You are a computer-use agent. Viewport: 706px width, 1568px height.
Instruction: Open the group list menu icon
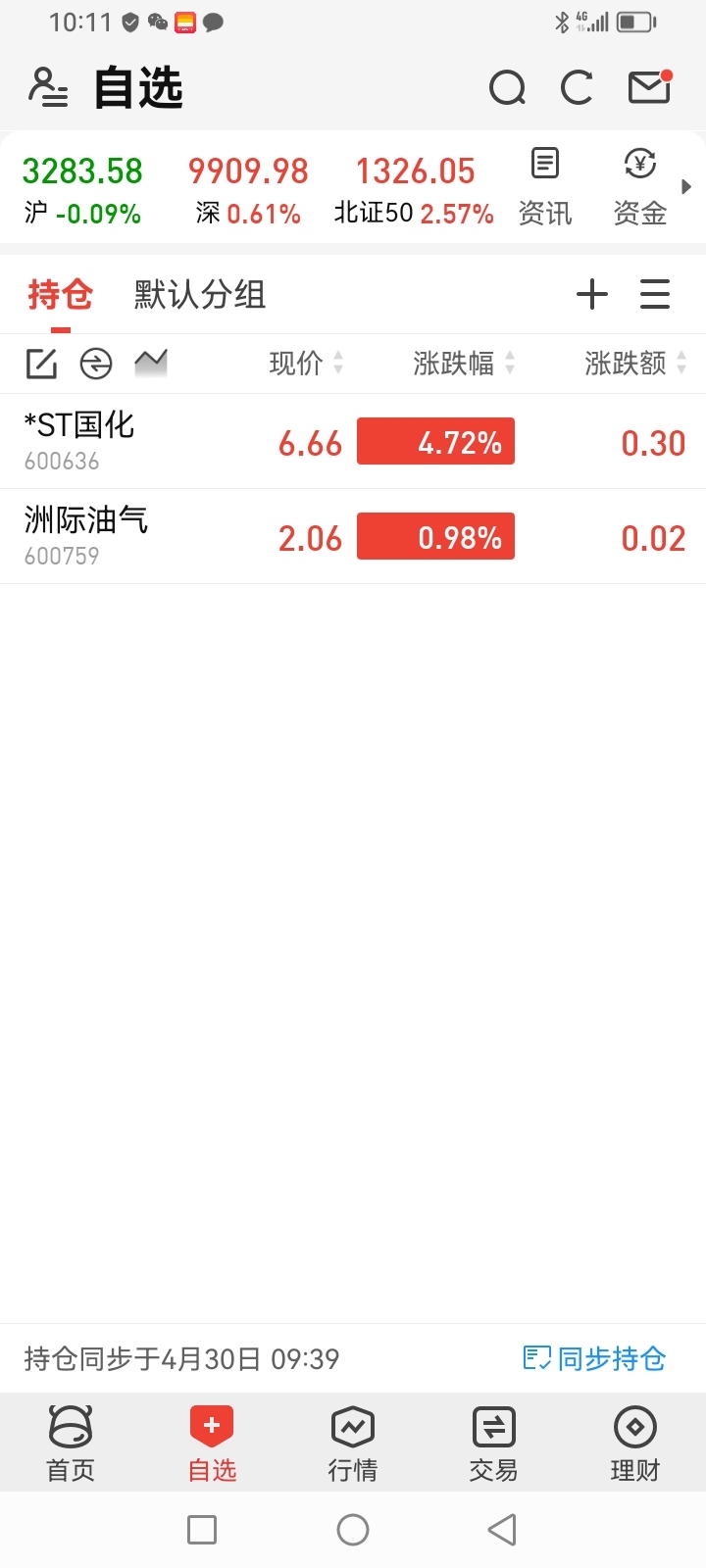(x=655, y=294)
